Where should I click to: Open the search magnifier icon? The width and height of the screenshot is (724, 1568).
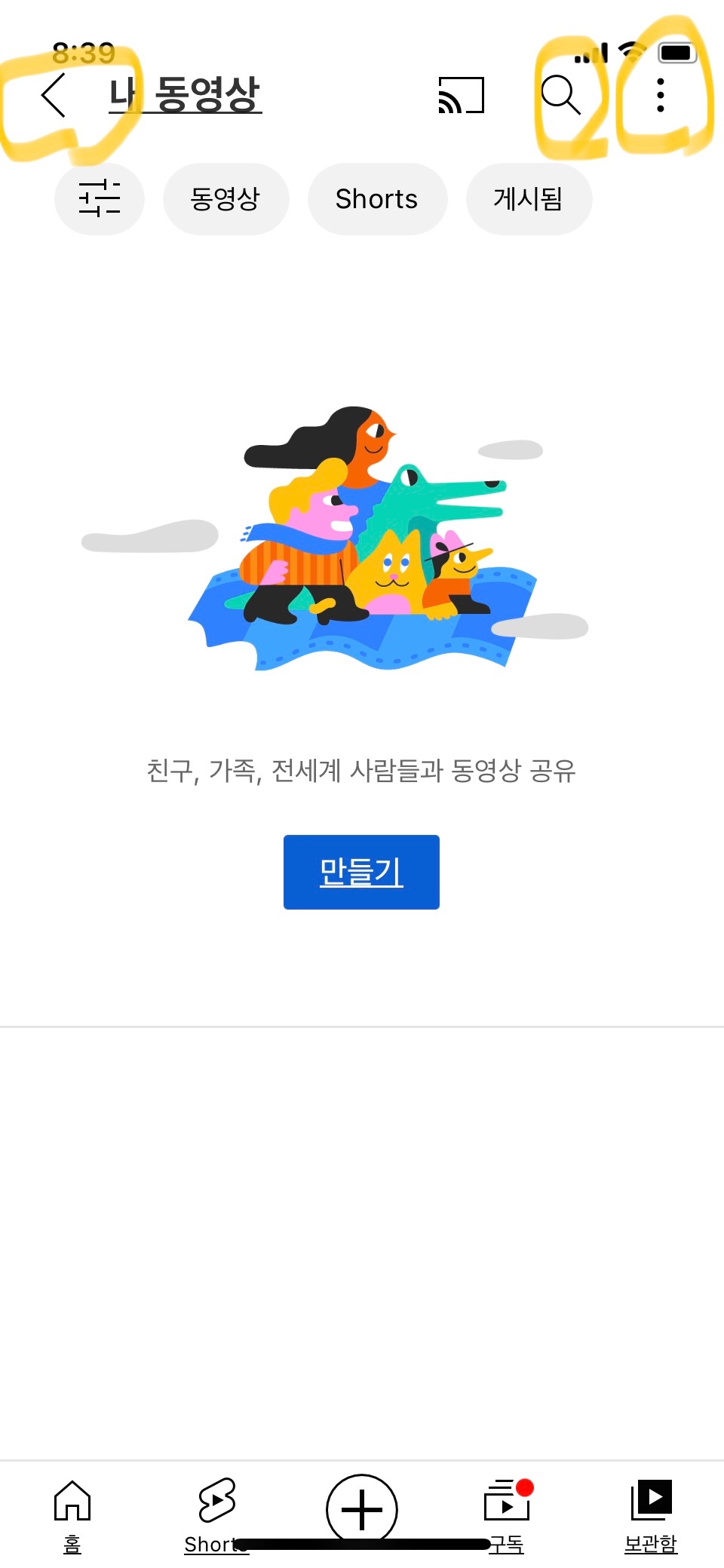point(560,95)
